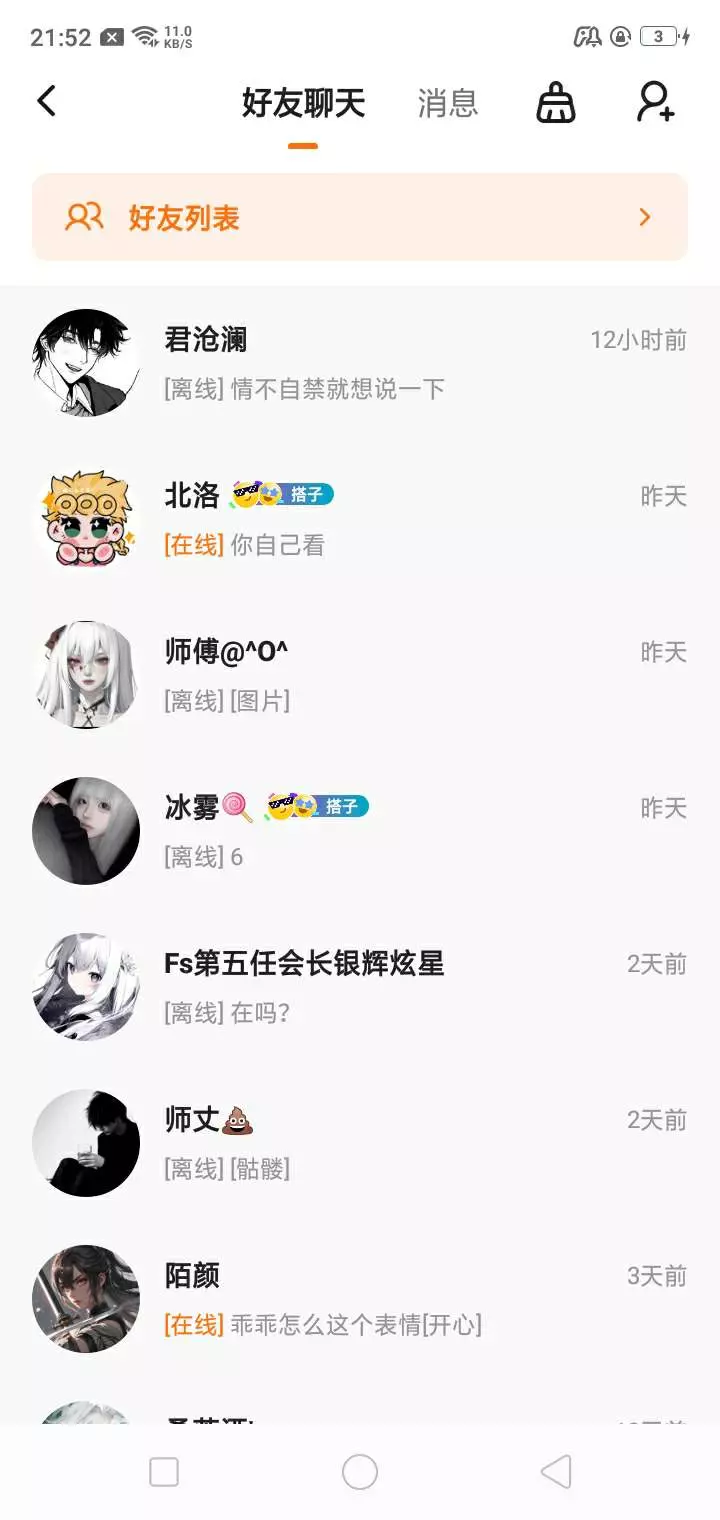Tap the broom clear-messages icon
720x1520 pixels.
556,102
